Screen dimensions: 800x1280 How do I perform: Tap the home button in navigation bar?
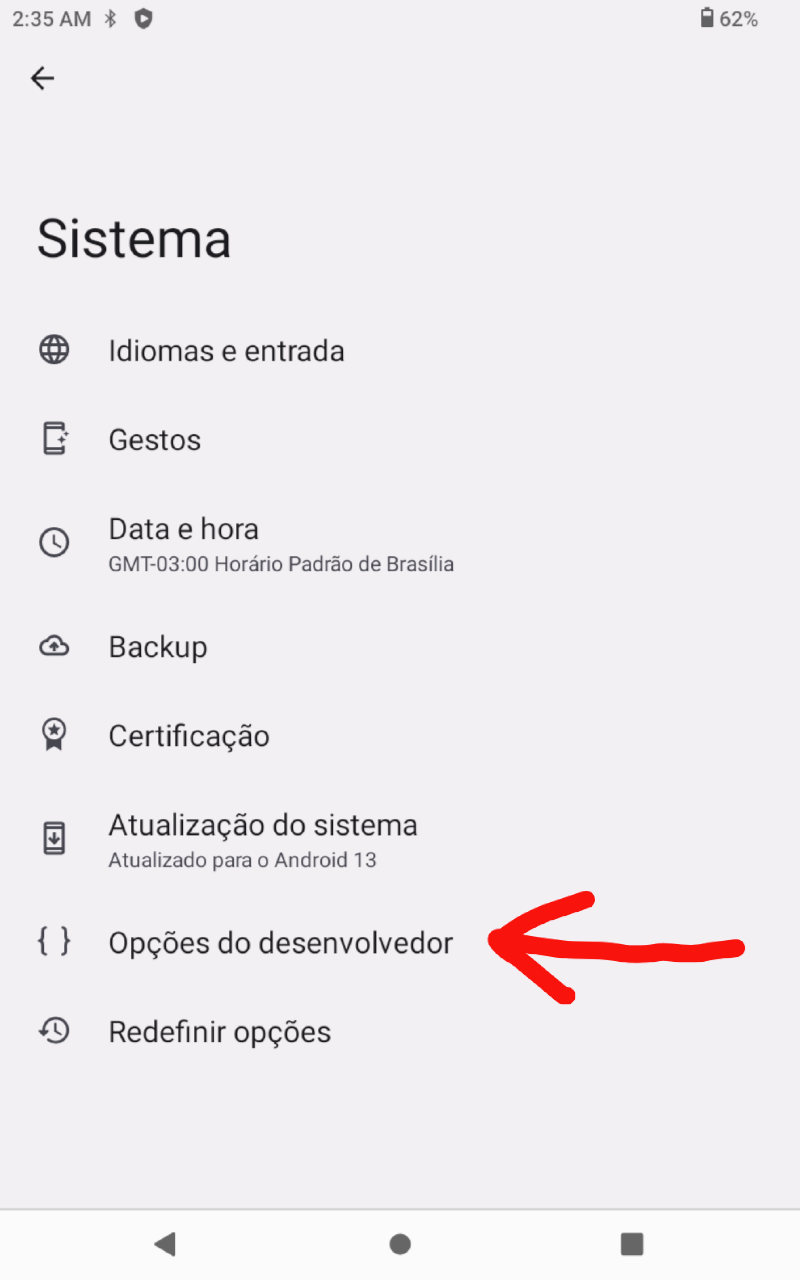[400, 1244]
